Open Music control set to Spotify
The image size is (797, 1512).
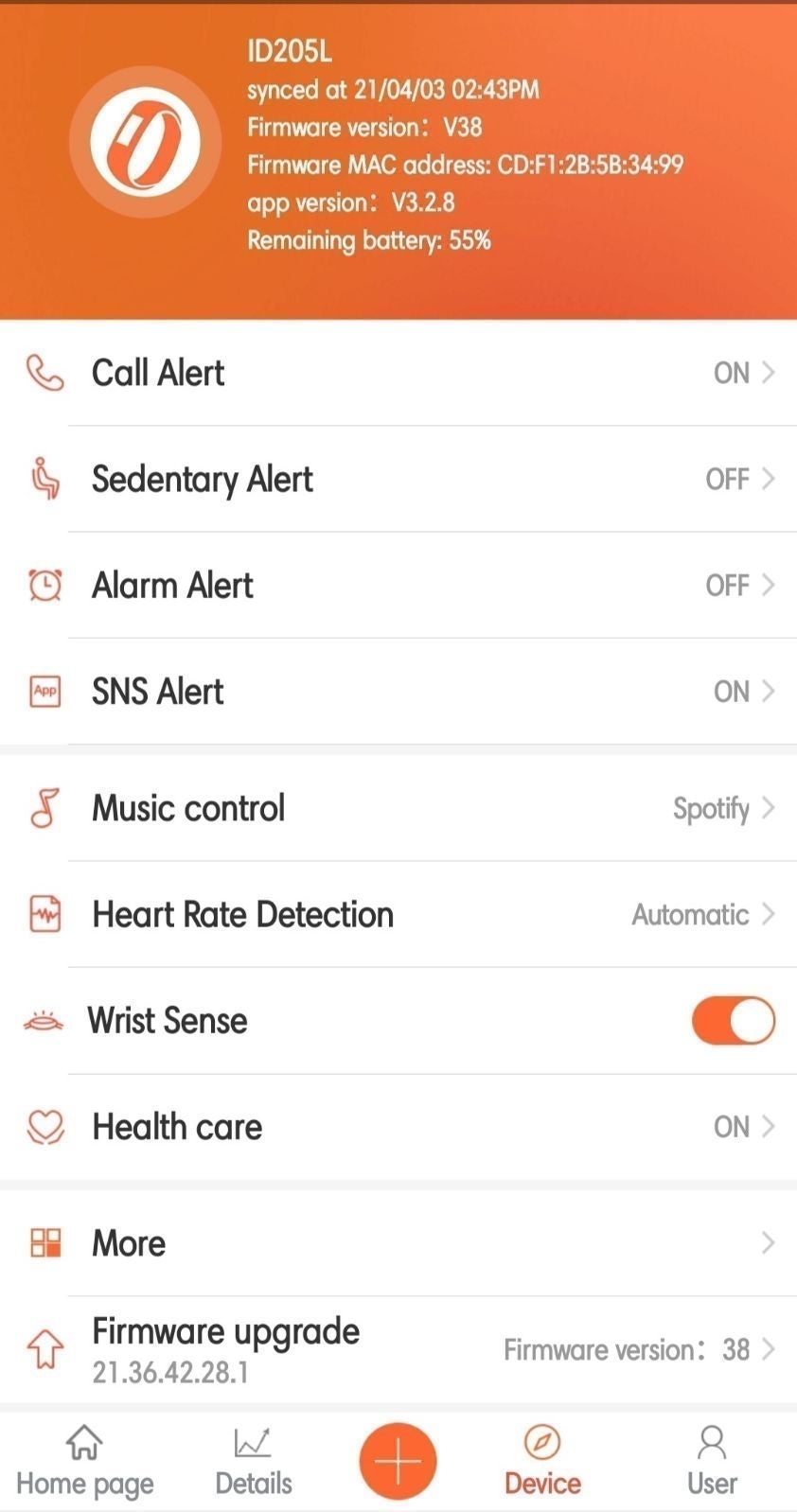(398, 808)
